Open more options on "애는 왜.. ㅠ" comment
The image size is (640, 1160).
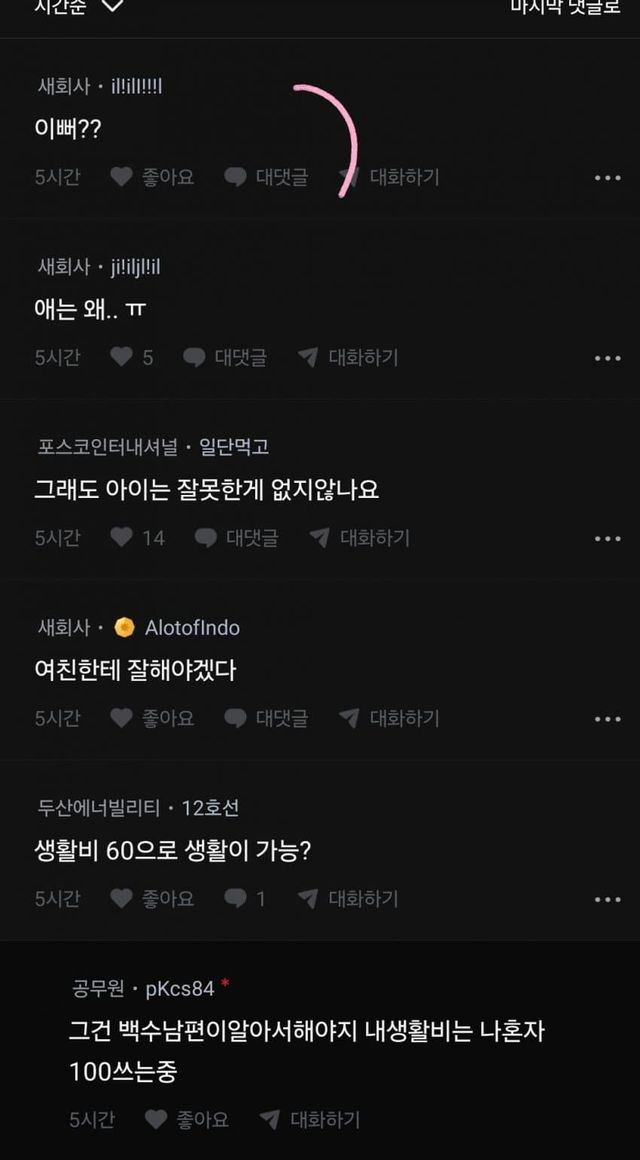pyautogui.click(x=608, y=358)
